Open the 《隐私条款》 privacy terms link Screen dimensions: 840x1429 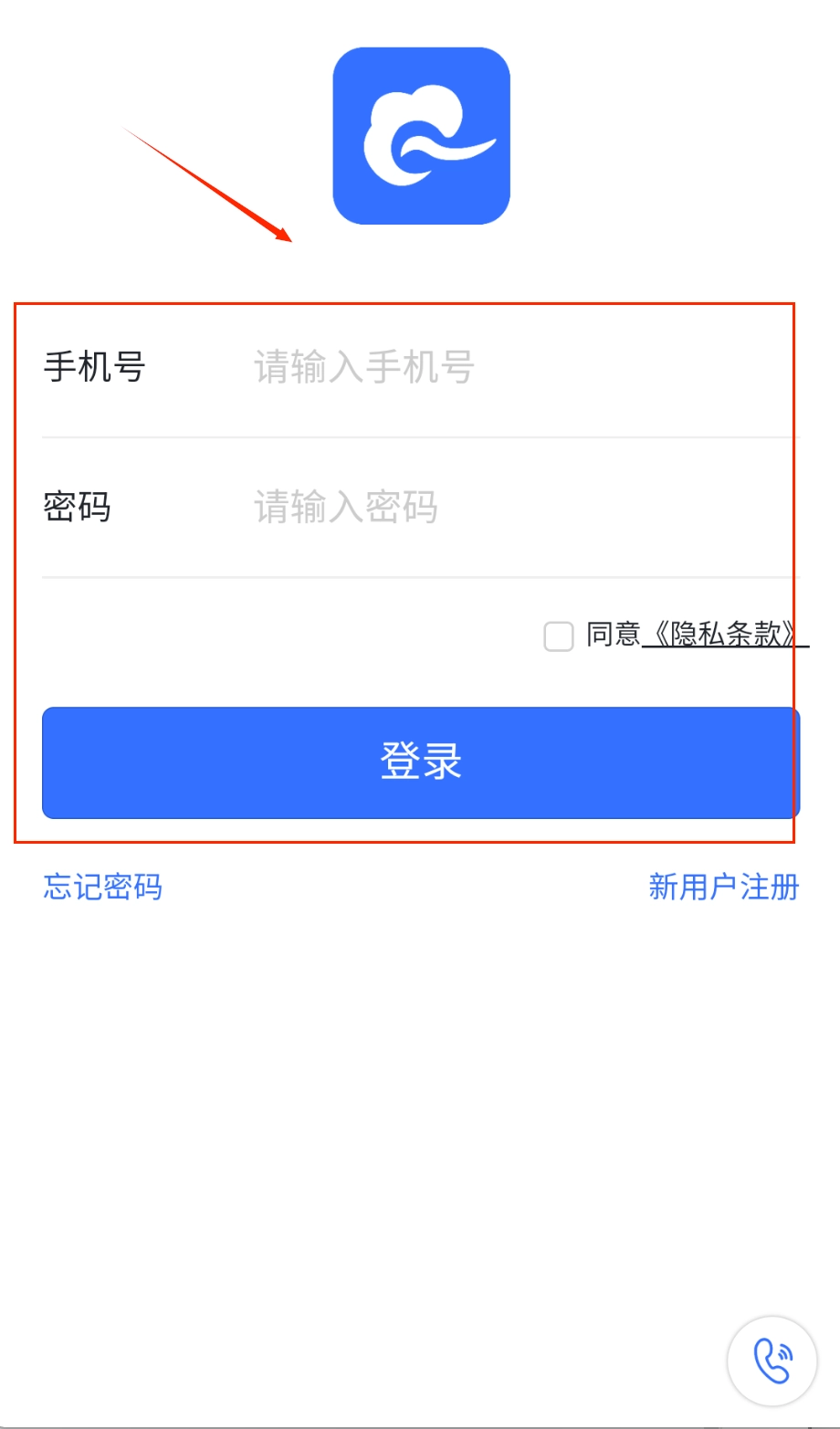coord(725,635)
